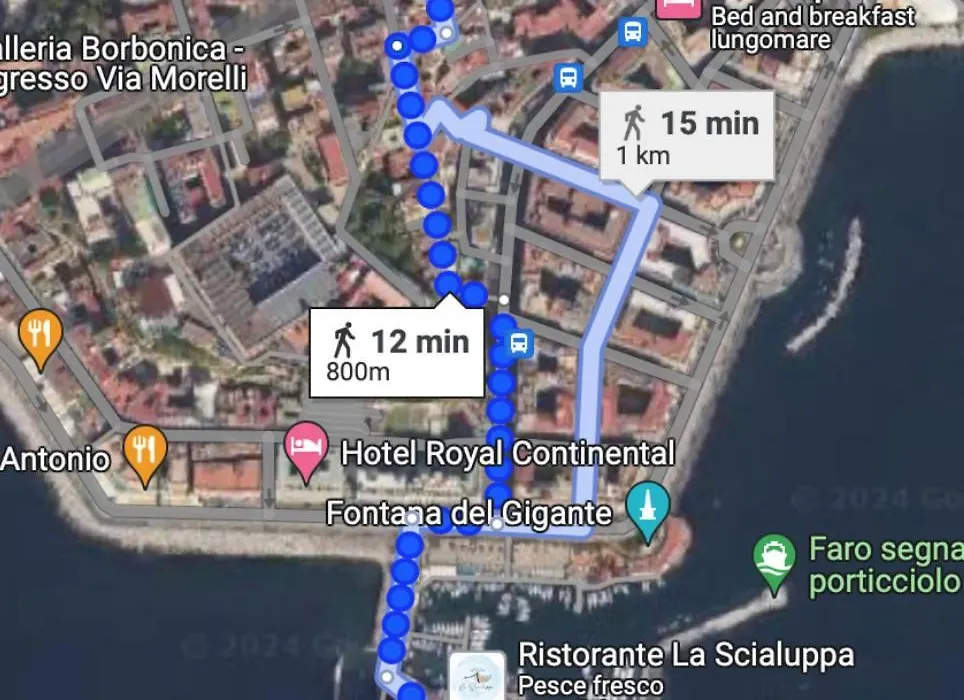Tap the bus stop beside the 12 min label
The image size is (964, 700).
pyautogui.click(x=519, y=344)
